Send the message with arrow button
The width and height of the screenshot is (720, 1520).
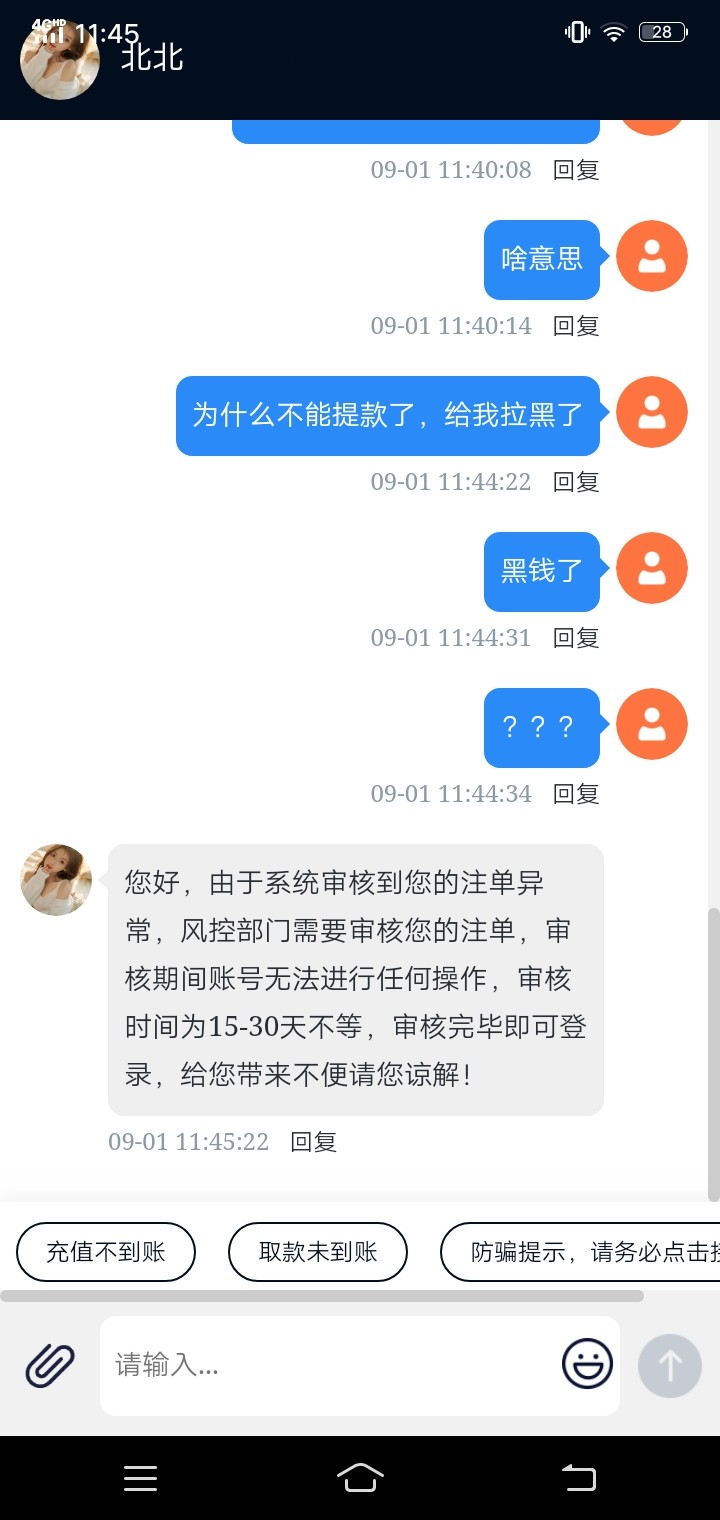click(670, 1365)
